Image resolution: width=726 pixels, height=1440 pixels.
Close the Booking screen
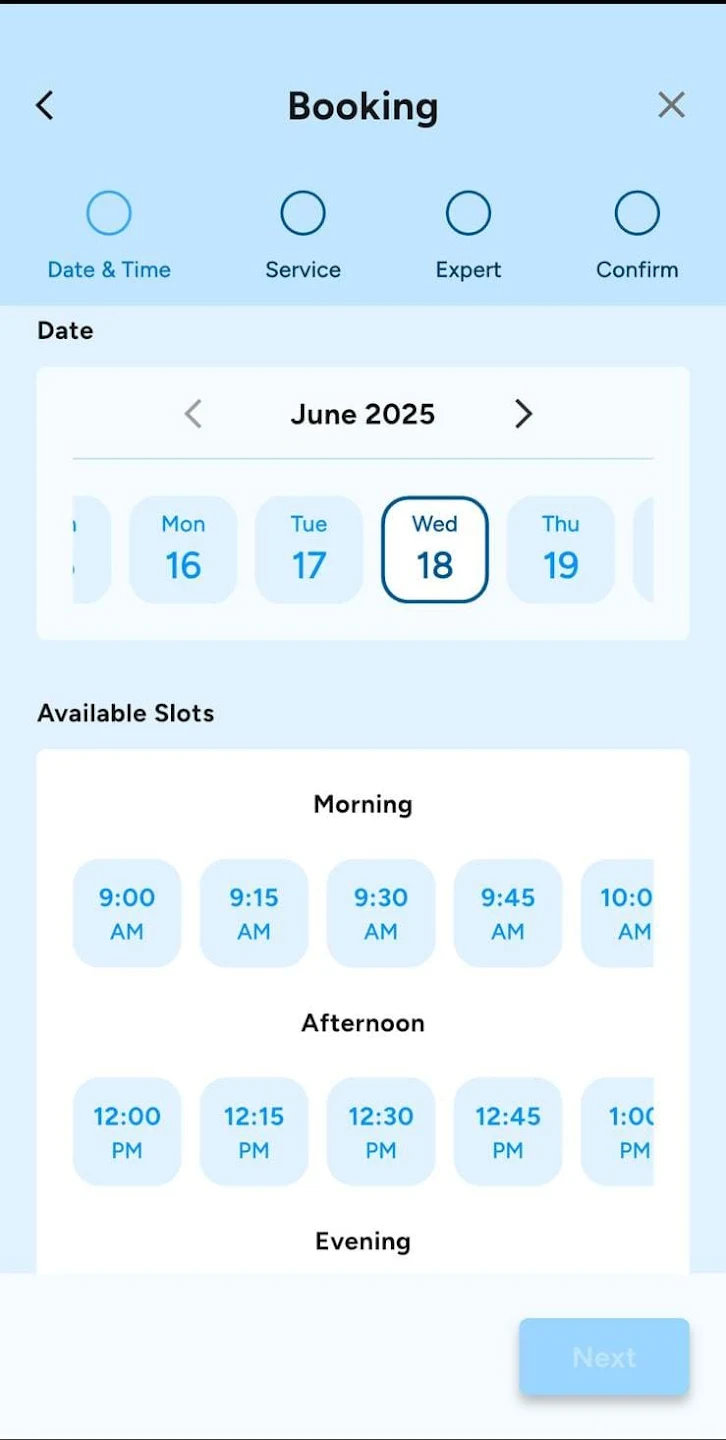(x=671, y=105)
